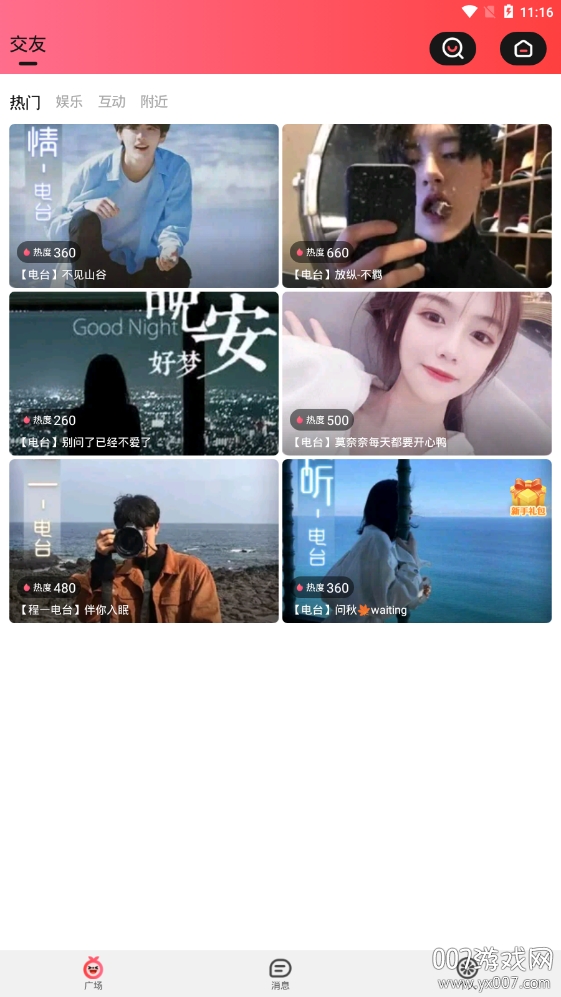Switch to the 娱乐 tab
The height and width of the screenshot is (997, 561).
coord(69,102)
